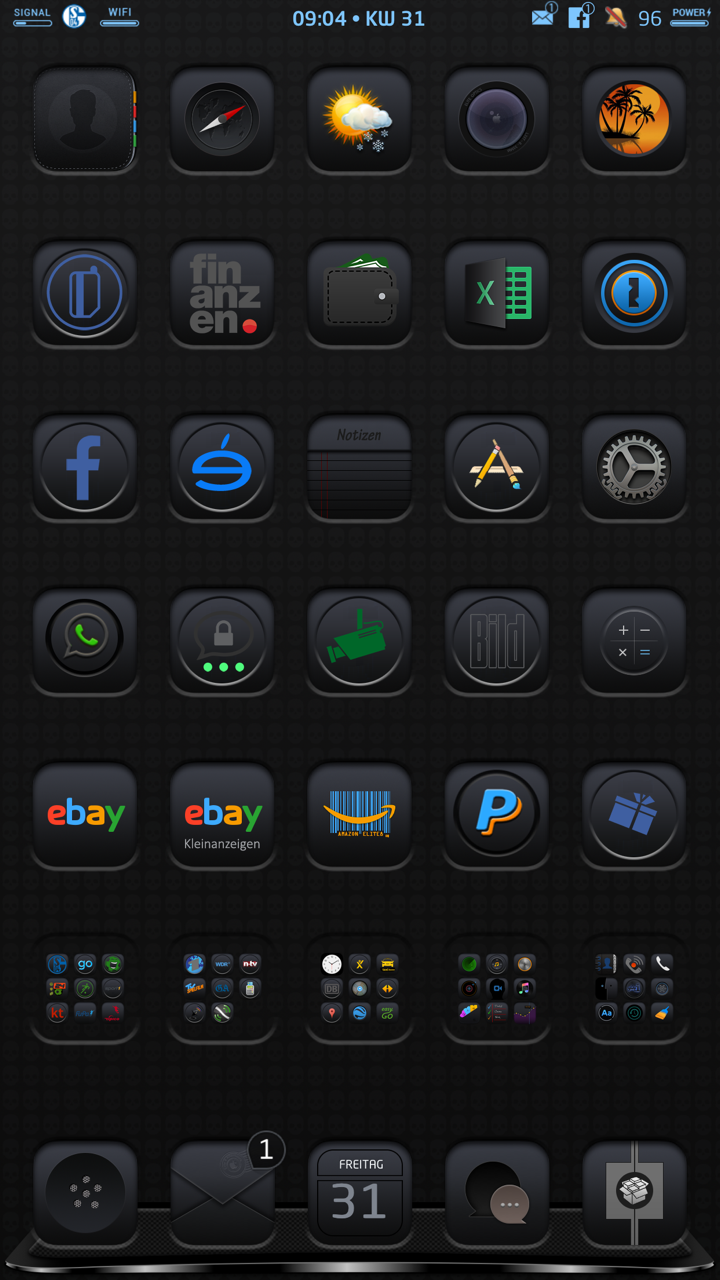Launch the Camera app
The height and width of the screenshot is (1280, 720).
click(496, 119)
